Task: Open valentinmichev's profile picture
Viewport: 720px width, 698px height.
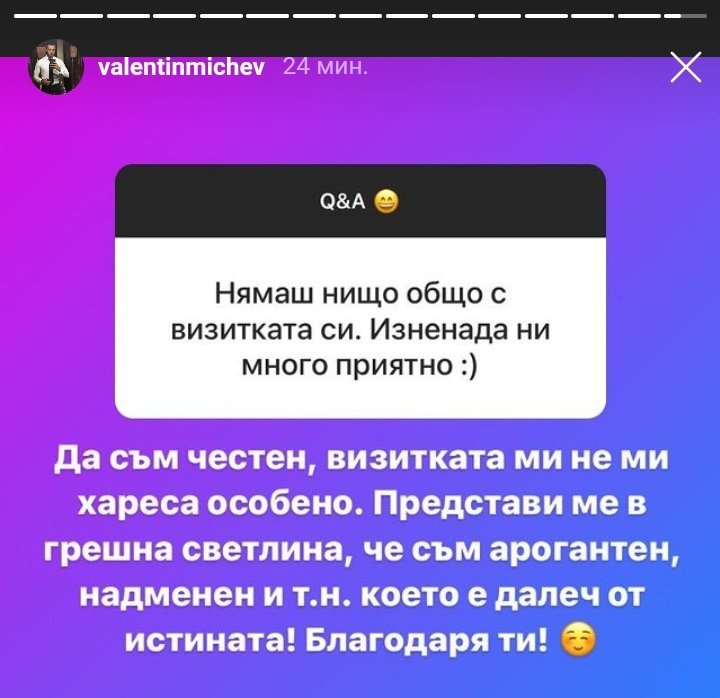Action: click(55, 67)
